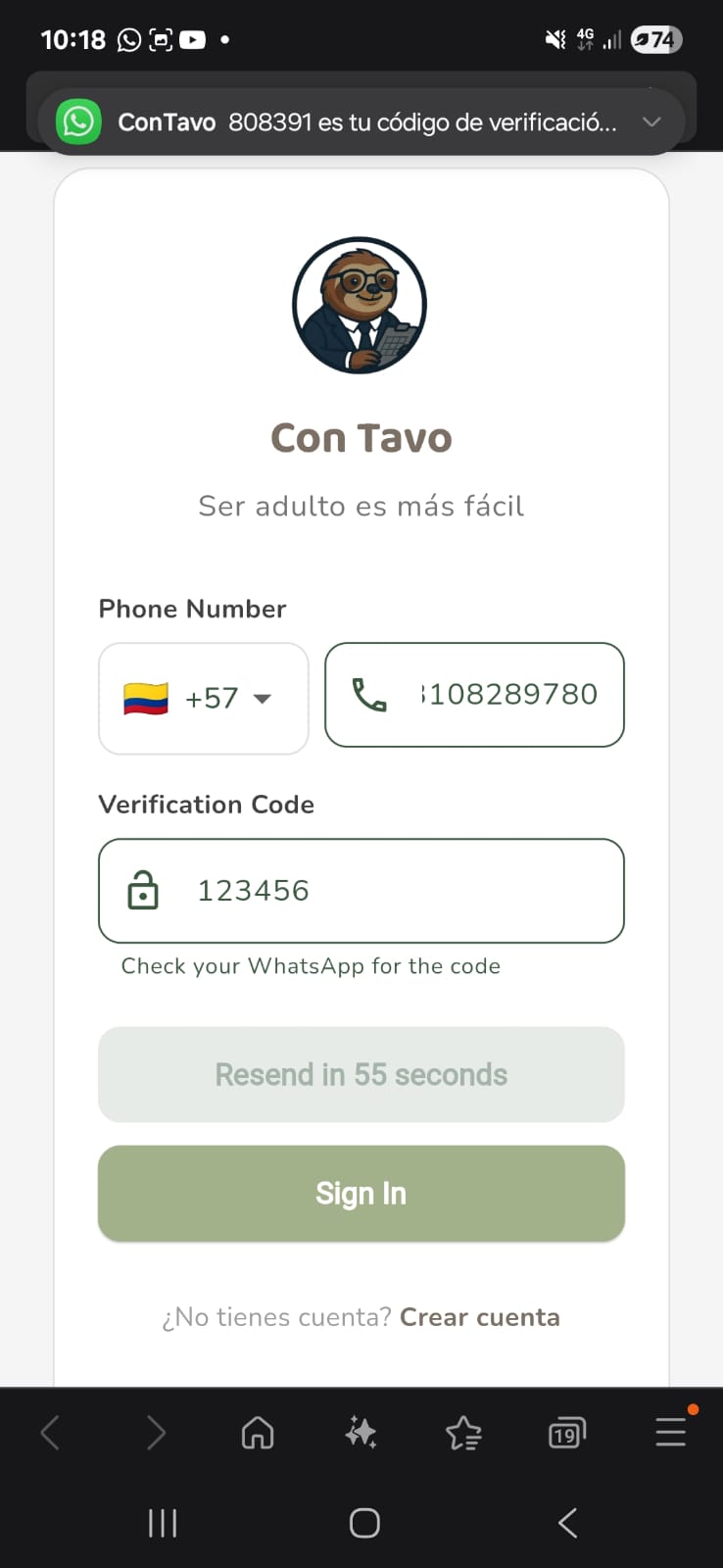Image resolution: width=723 pixels, height=1568 pixels.
Task: Tap the battery indicator showing 74 percent
Action: coord(655,39)
